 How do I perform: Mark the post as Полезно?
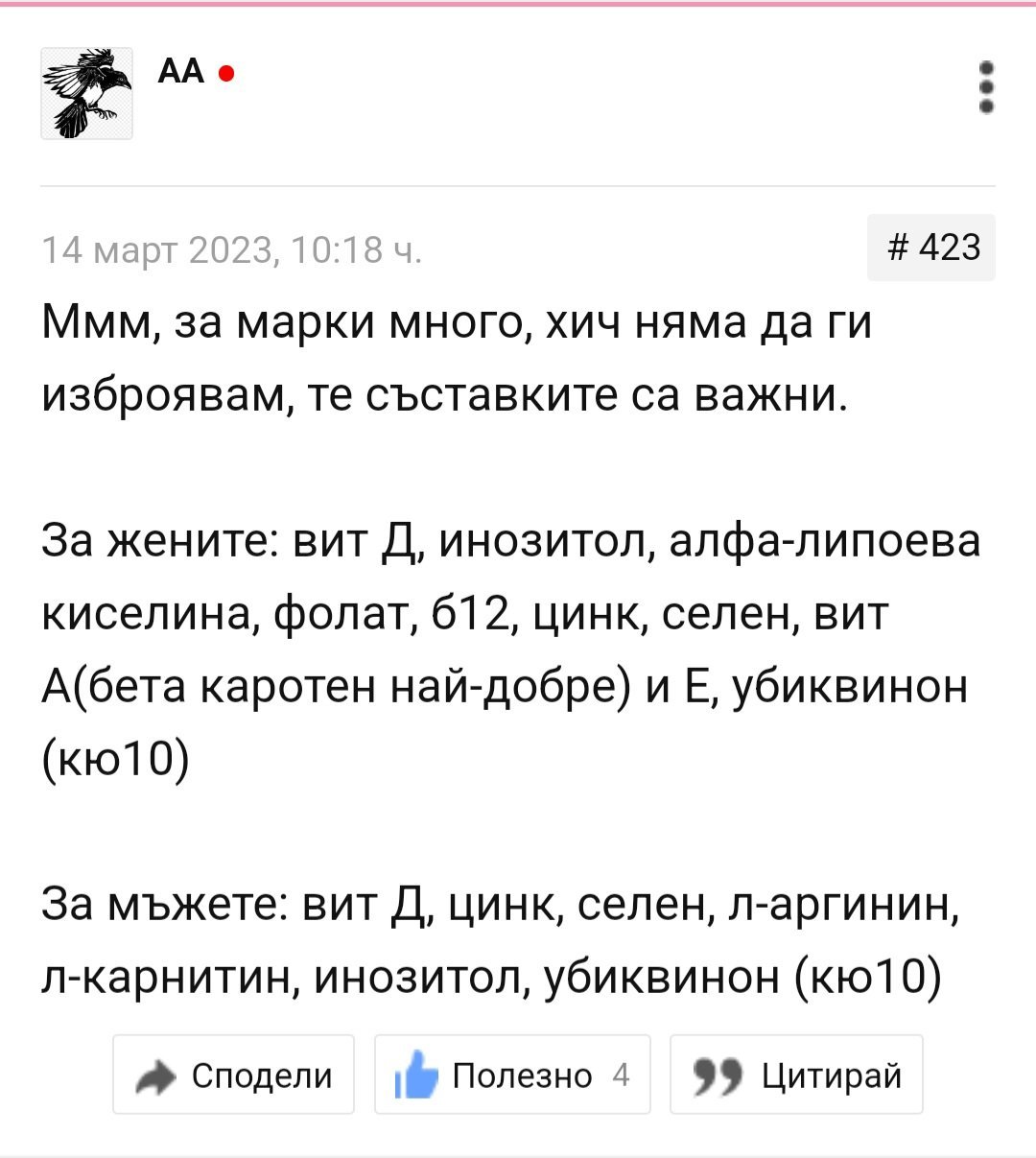tap(511, 1075)
